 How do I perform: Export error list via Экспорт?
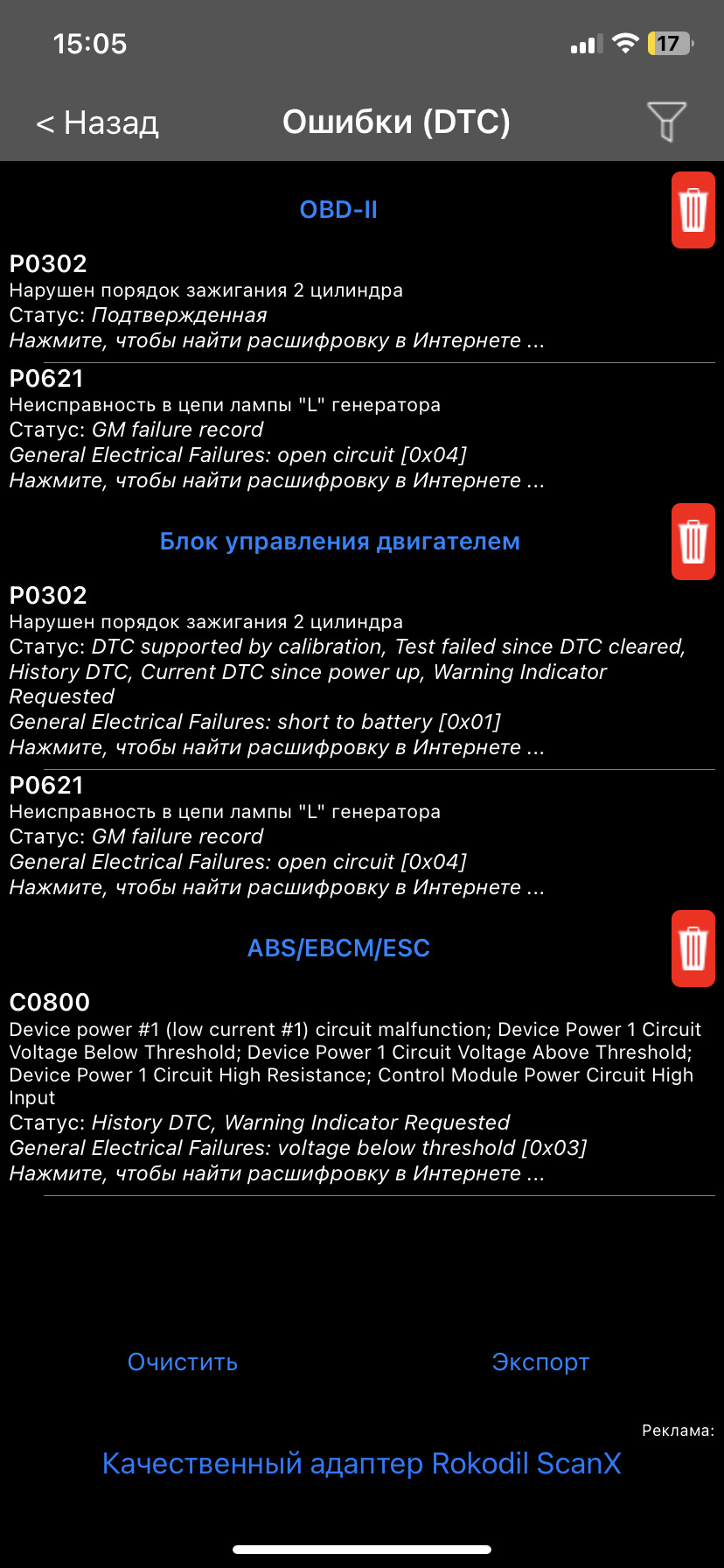pyautogui.click(x=540, y=1362)
